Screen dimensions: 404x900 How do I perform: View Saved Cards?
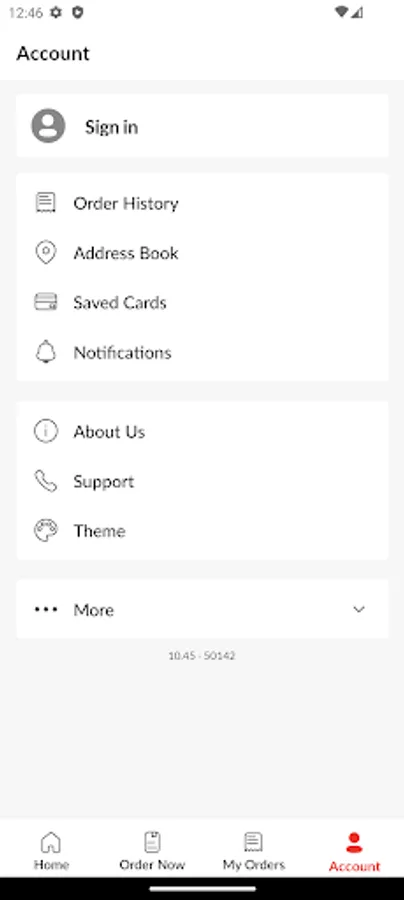pyautogui.click(x=202, y=302)
